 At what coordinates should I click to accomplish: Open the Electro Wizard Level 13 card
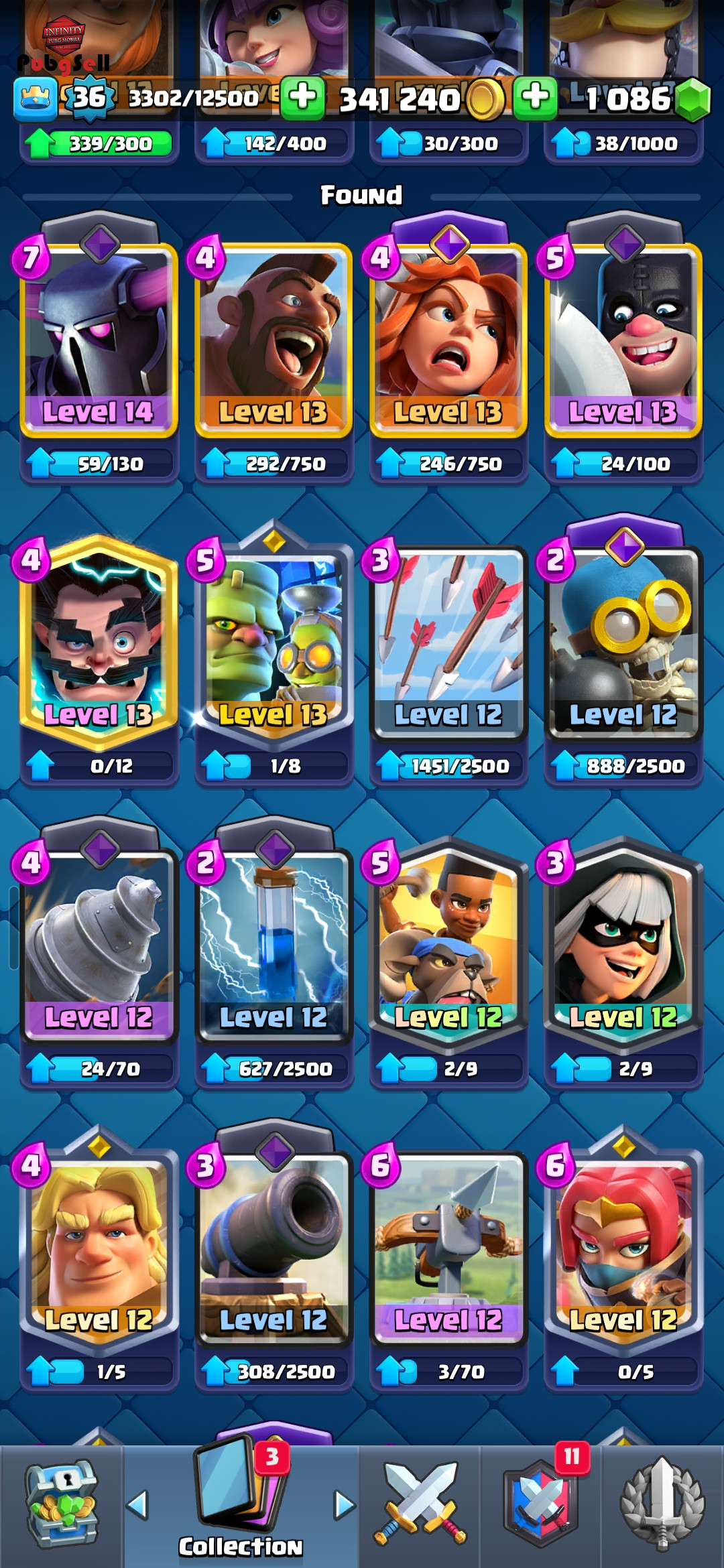pyautogui.click(x=99, y=641)
